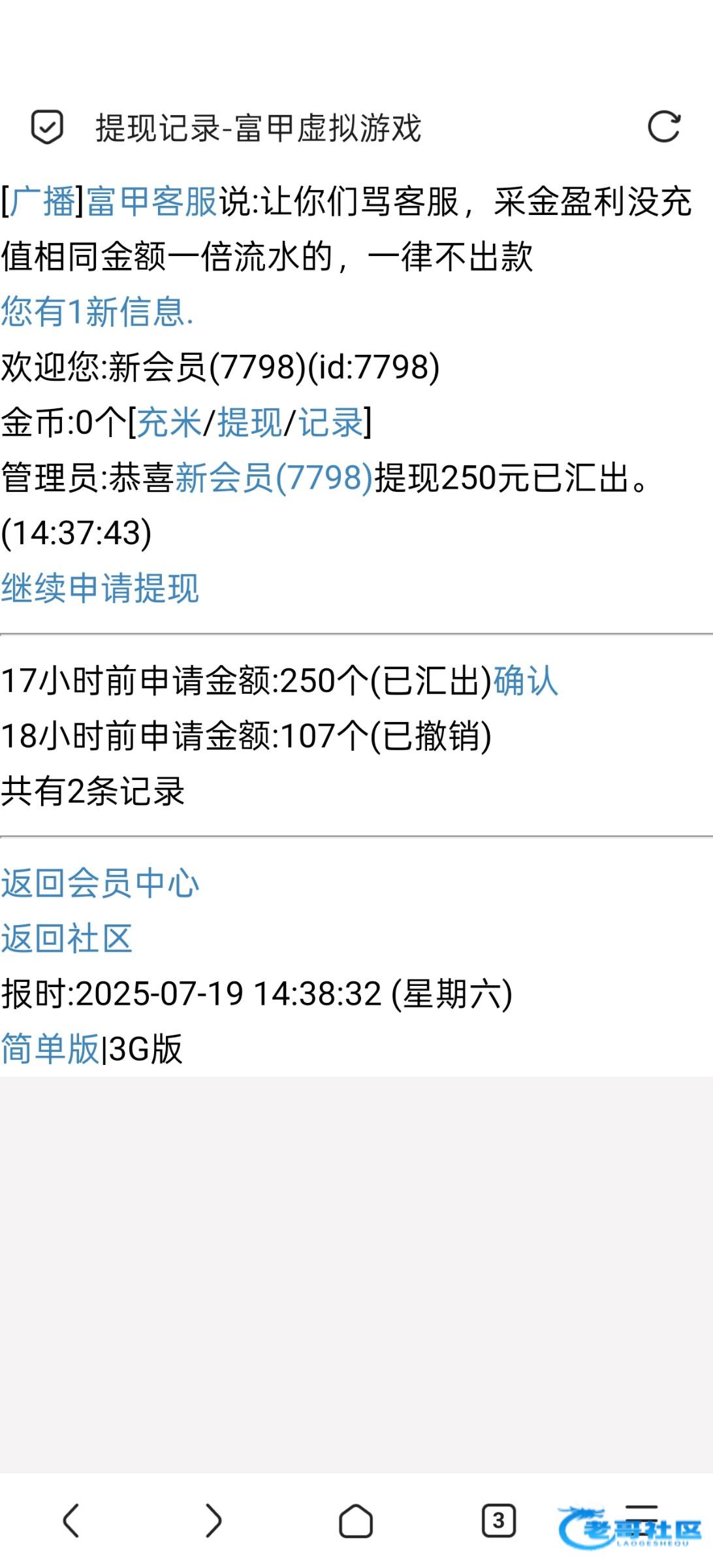Open the browser home page button
This screenshot has height=1568, width=713.
click(x=356, y=1520)
